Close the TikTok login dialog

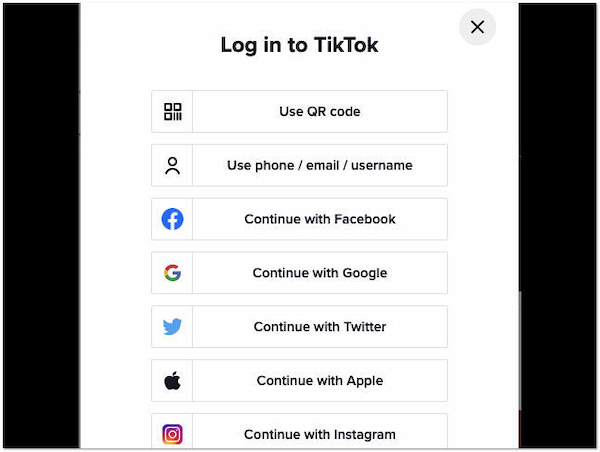point(477,27)
